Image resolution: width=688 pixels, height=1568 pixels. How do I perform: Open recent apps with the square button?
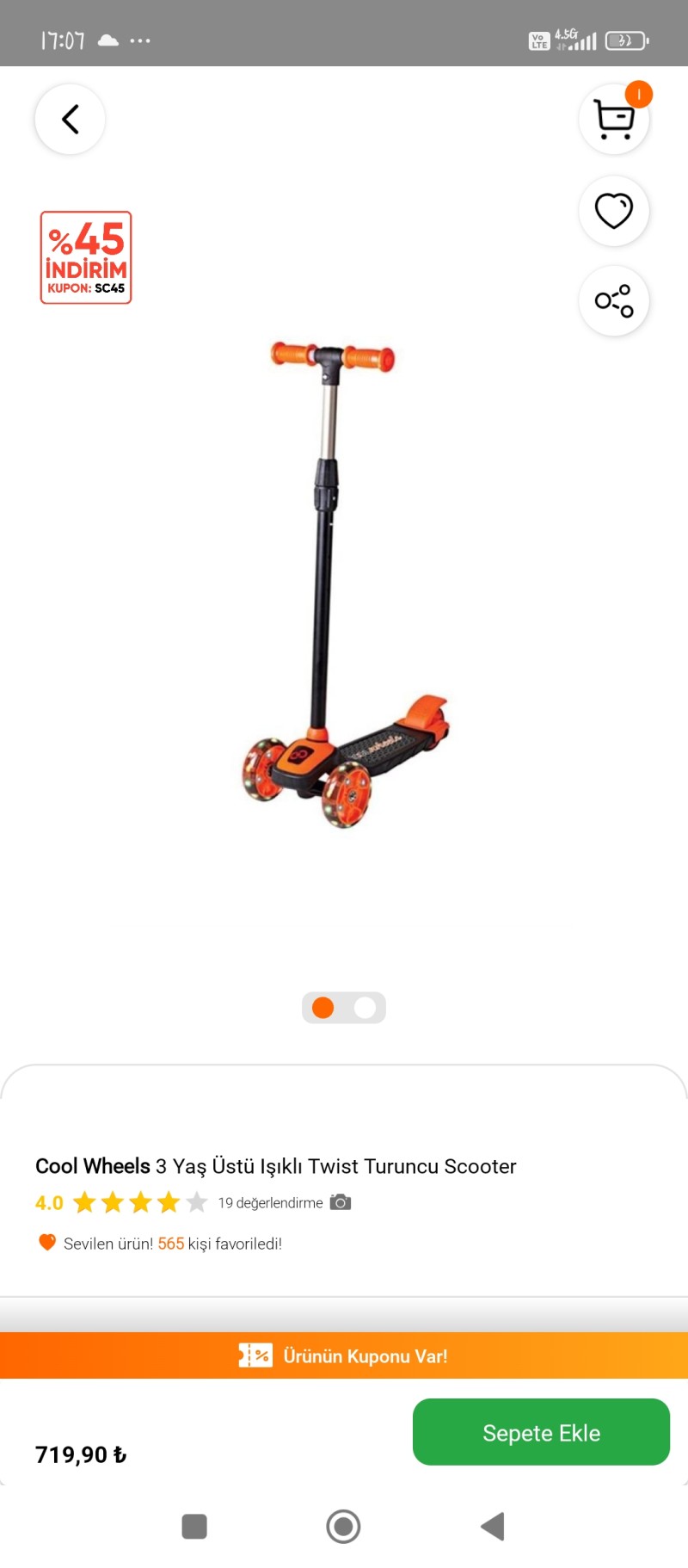(194, 1527)
